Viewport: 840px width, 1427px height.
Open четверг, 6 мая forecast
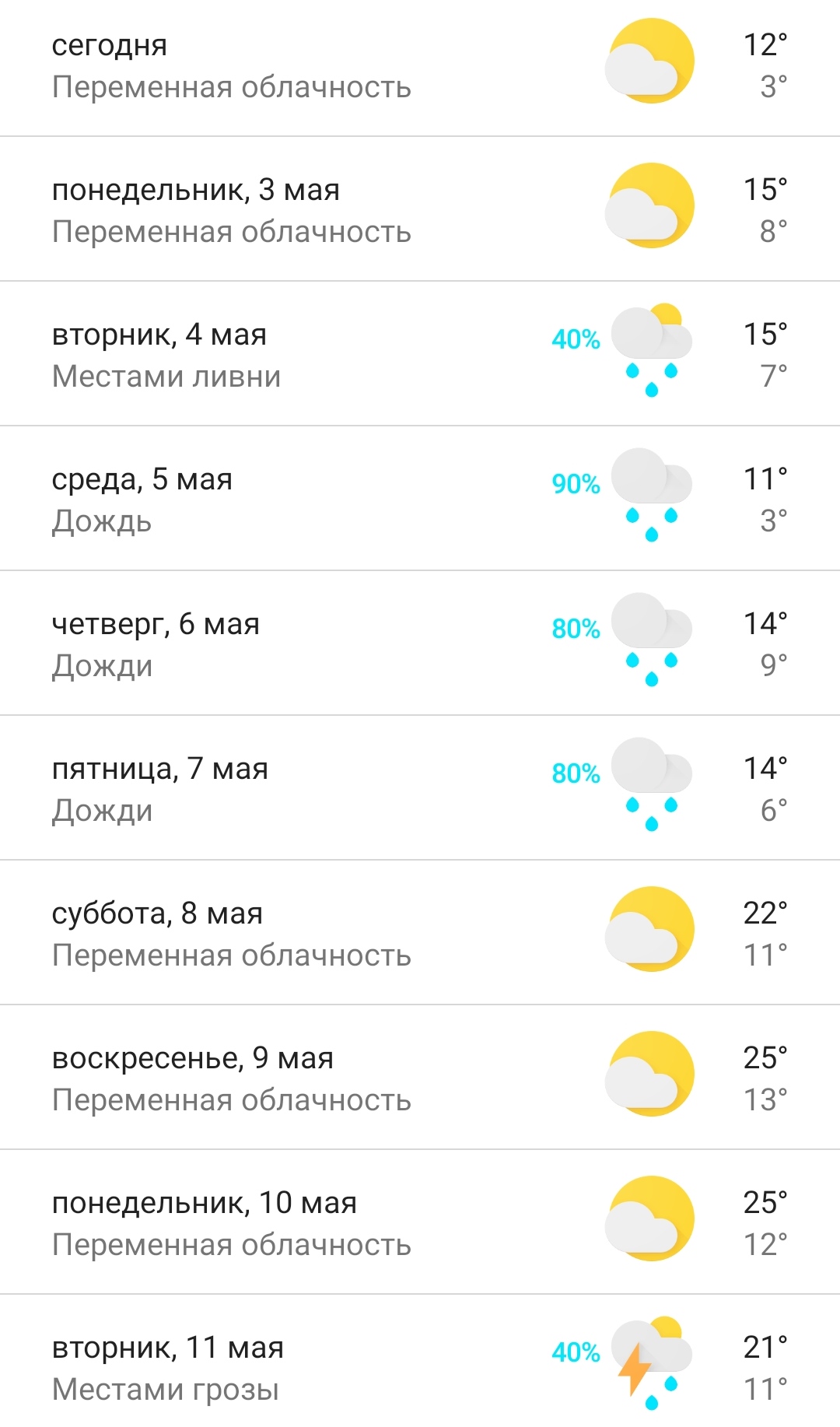coord(420,644)
